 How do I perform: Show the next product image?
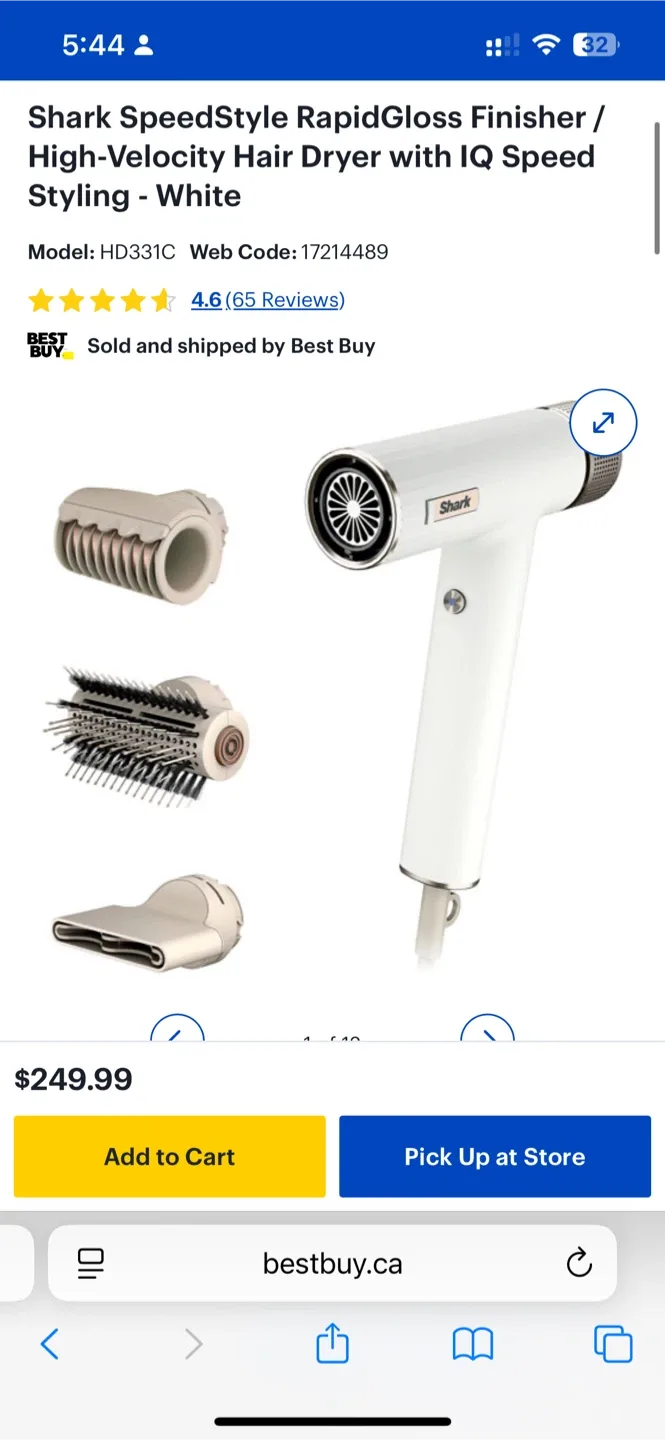[x=487, y=1032]
